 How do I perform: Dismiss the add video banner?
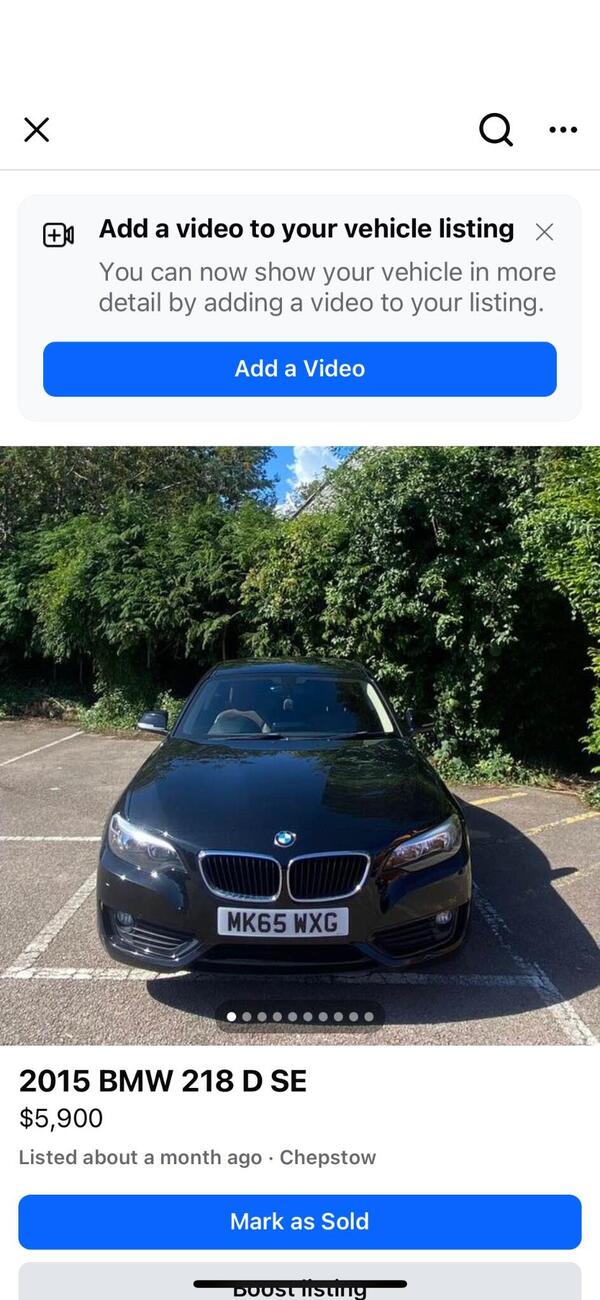[544, 232]
